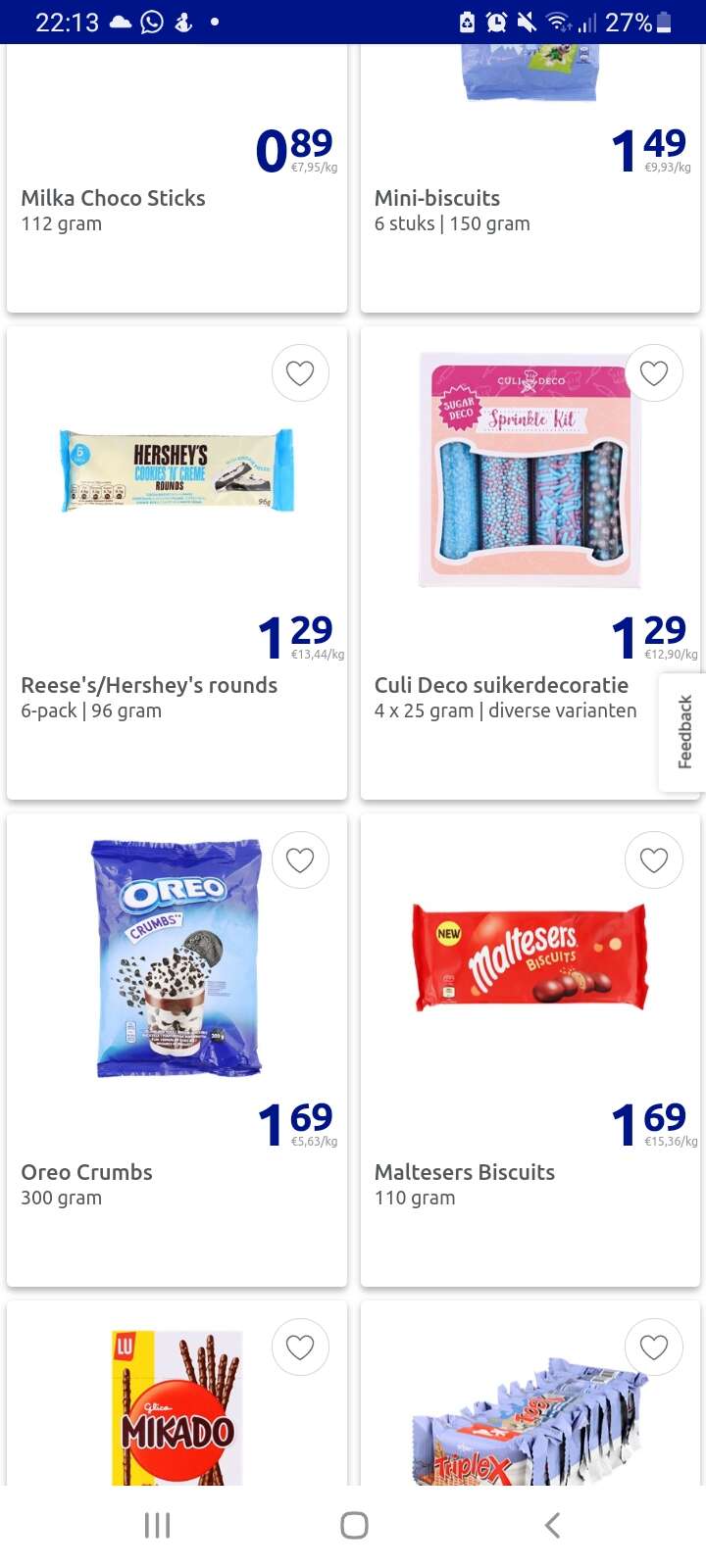Viewport: 706px width, 1568px height.
Task: Open the Mini-biscuits product card
Action: click(530, 178)
